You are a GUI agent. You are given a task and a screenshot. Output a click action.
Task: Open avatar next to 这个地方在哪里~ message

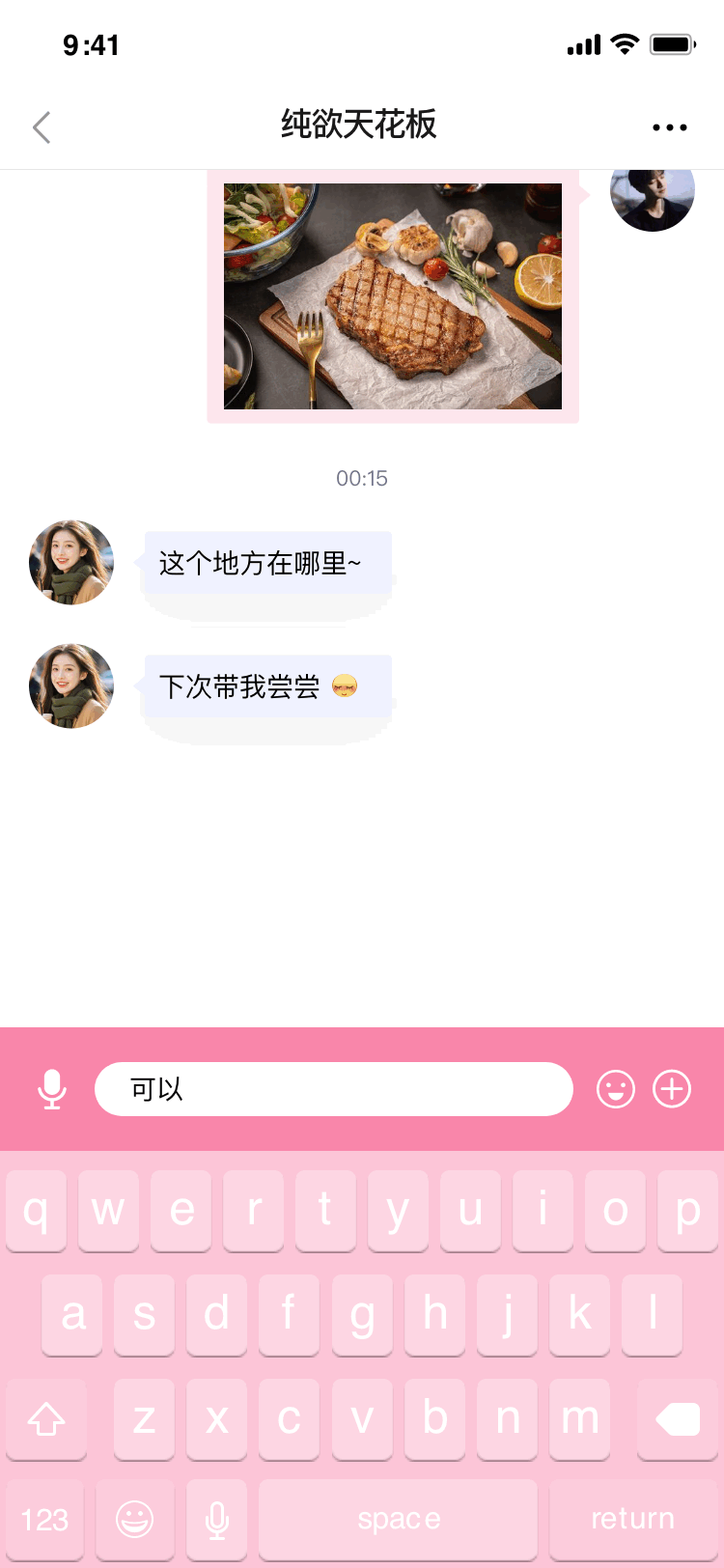71,563
